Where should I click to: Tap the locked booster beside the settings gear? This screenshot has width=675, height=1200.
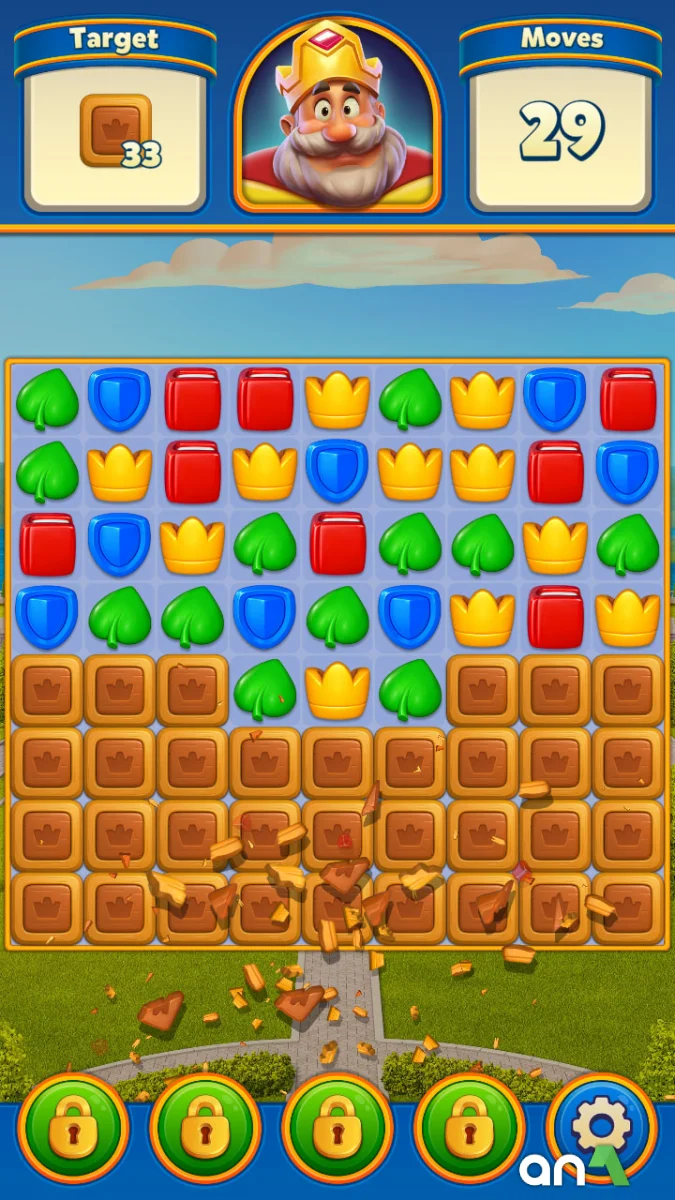click(x=469, y=1127)
